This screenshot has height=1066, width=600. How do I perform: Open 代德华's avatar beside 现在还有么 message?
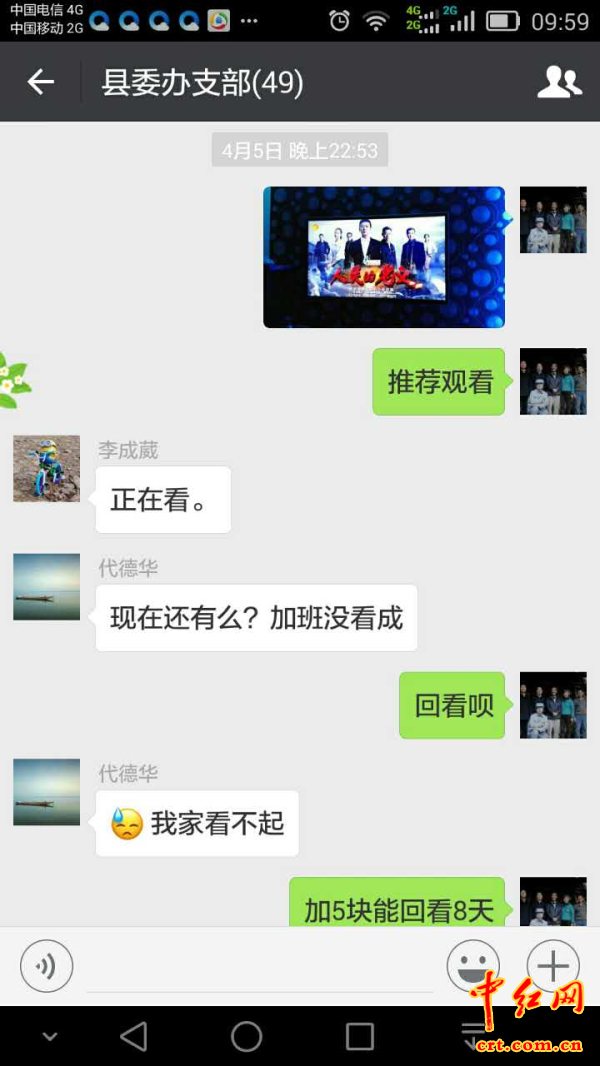[x=47, y=587]
